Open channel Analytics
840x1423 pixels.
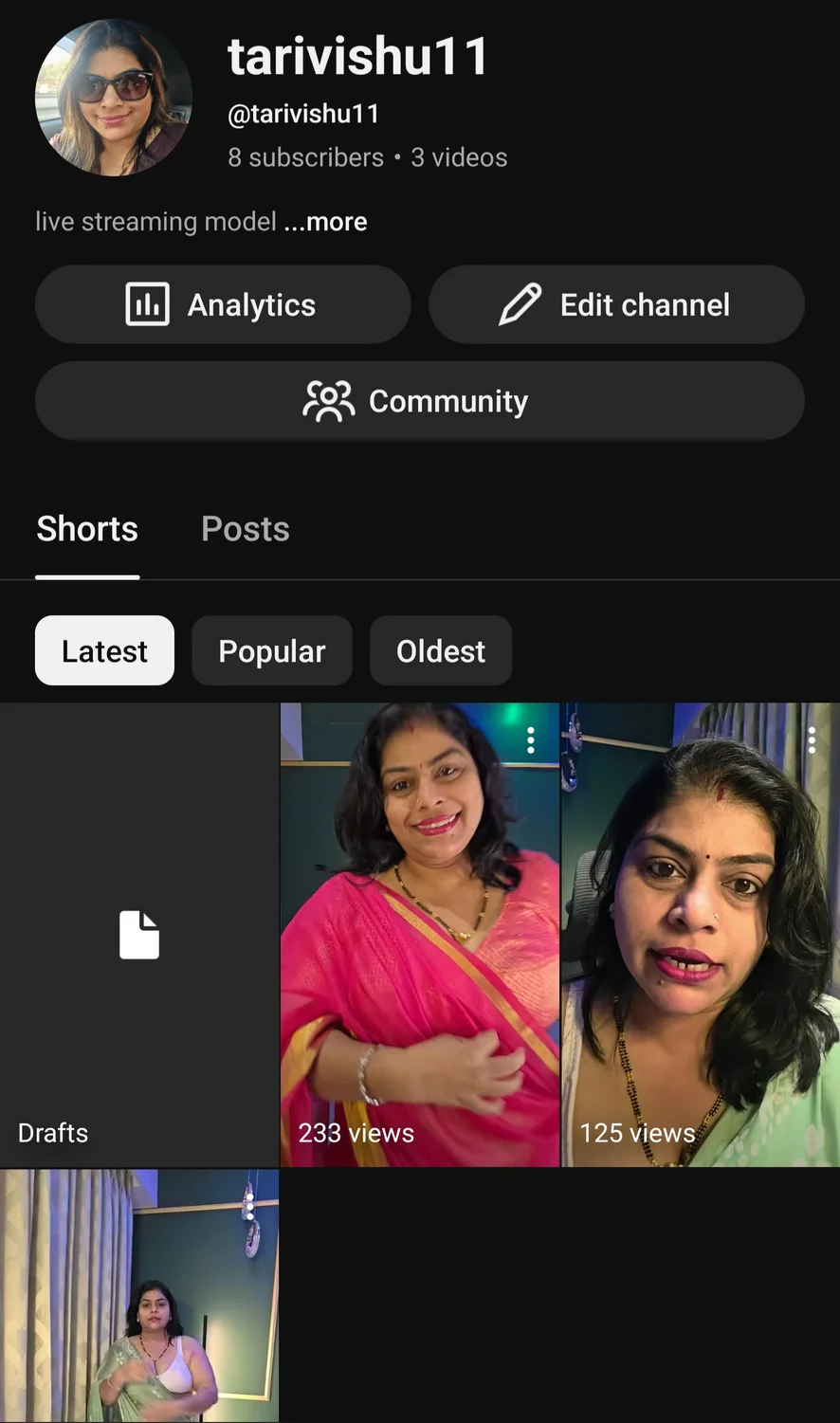pos(223,304)
